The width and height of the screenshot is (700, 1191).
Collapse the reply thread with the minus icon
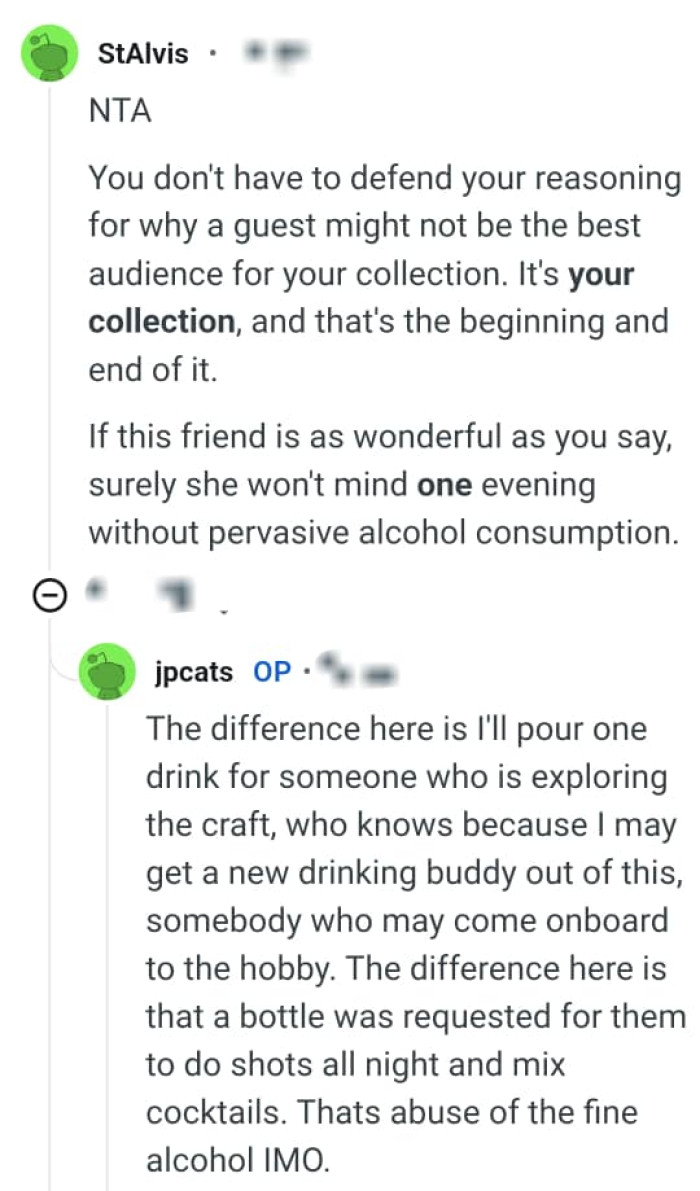point(49,597)
